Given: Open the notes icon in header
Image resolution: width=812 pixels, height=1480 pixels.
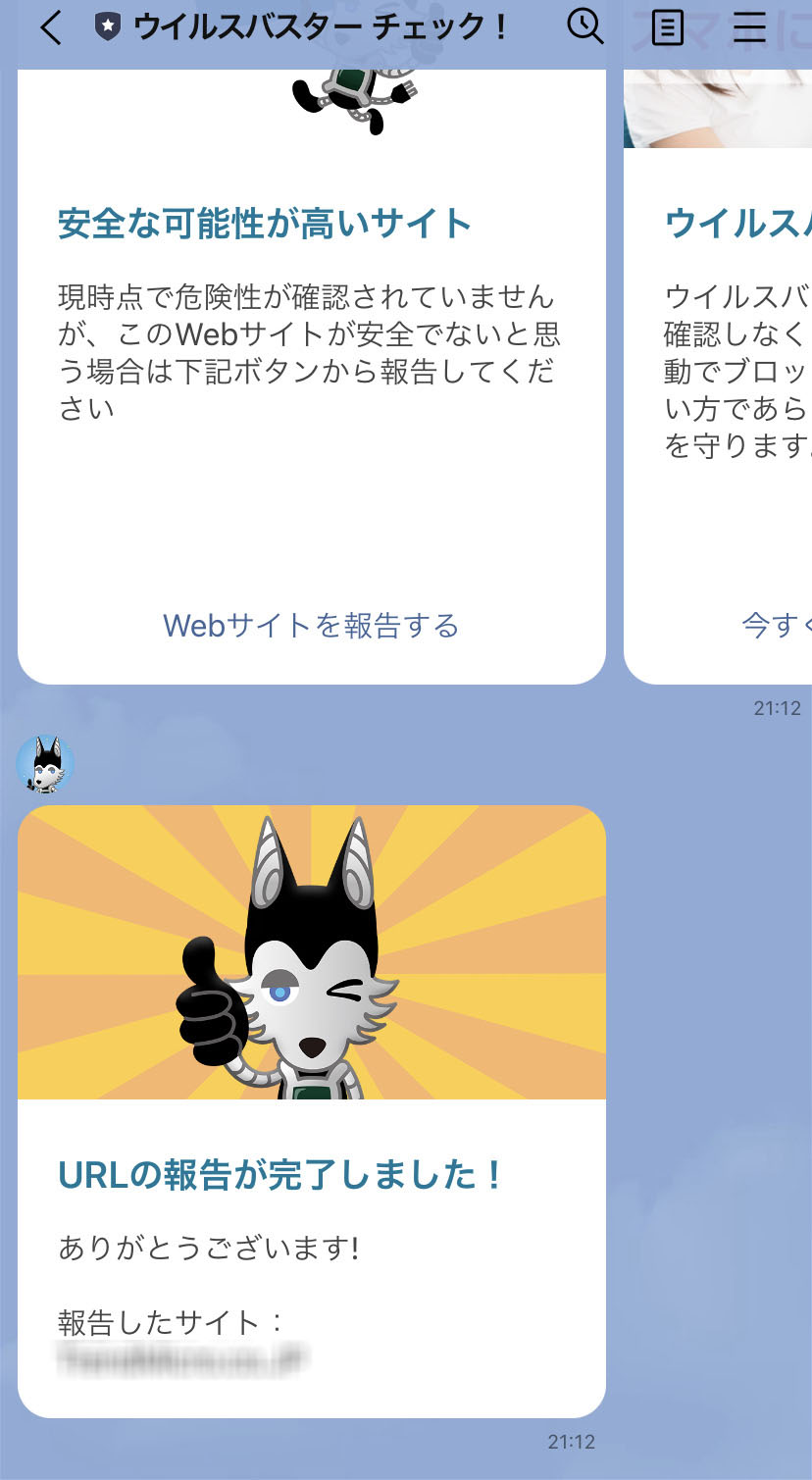Looking at the screenshot, I should click(668, 28).
